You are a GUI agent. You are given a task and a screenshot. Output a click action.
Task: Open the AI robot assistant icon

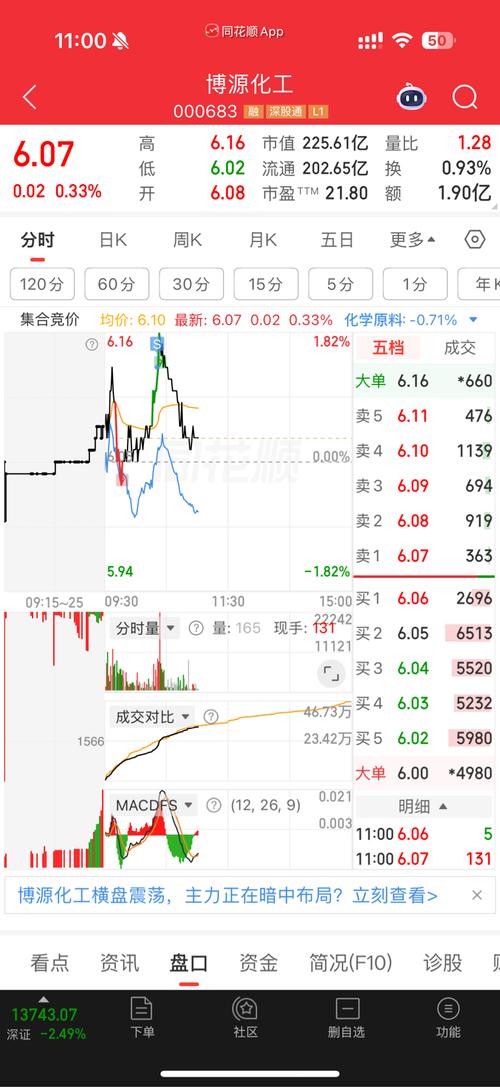(x=411, y=98)
